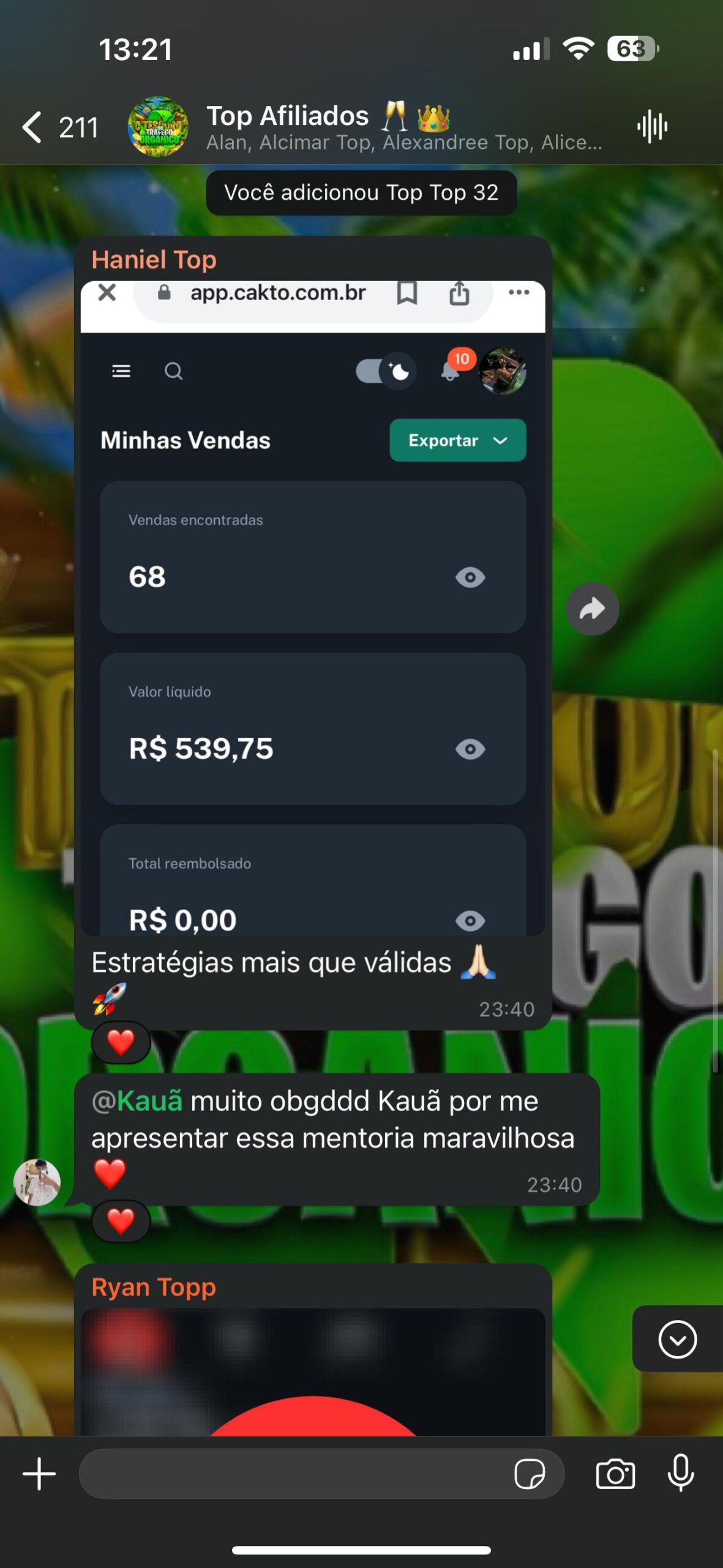Open the sticker picker
This screenshot has height=1568, width=723.
coord(530,1473)
